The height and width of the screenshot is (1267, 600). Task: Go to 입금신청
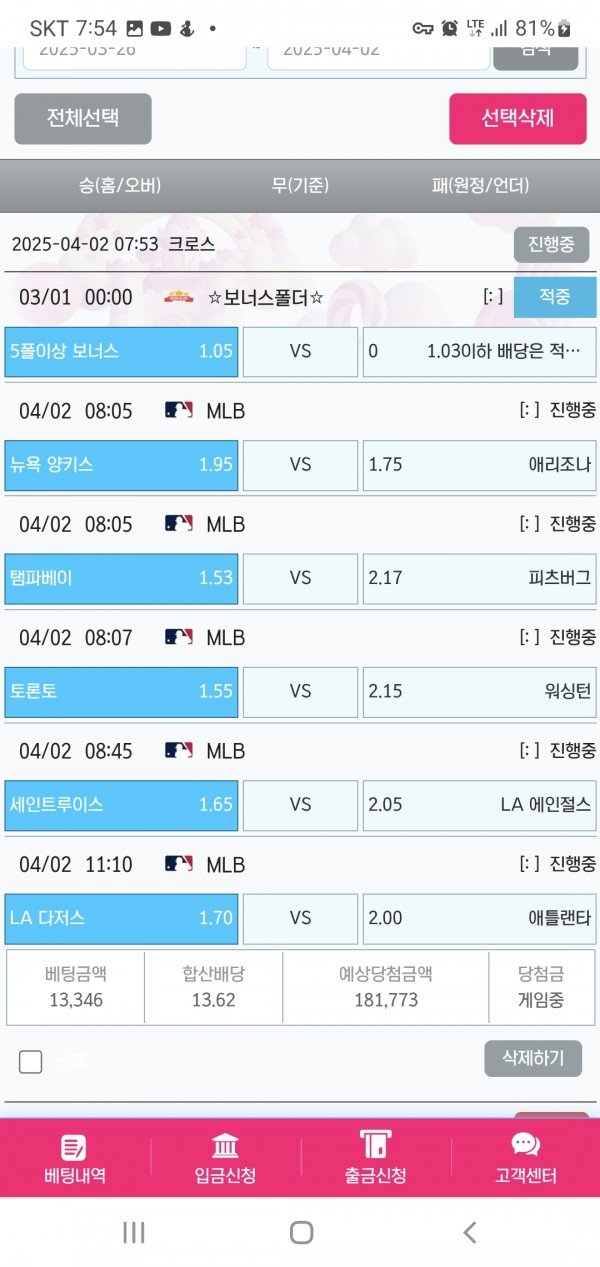225,1158
